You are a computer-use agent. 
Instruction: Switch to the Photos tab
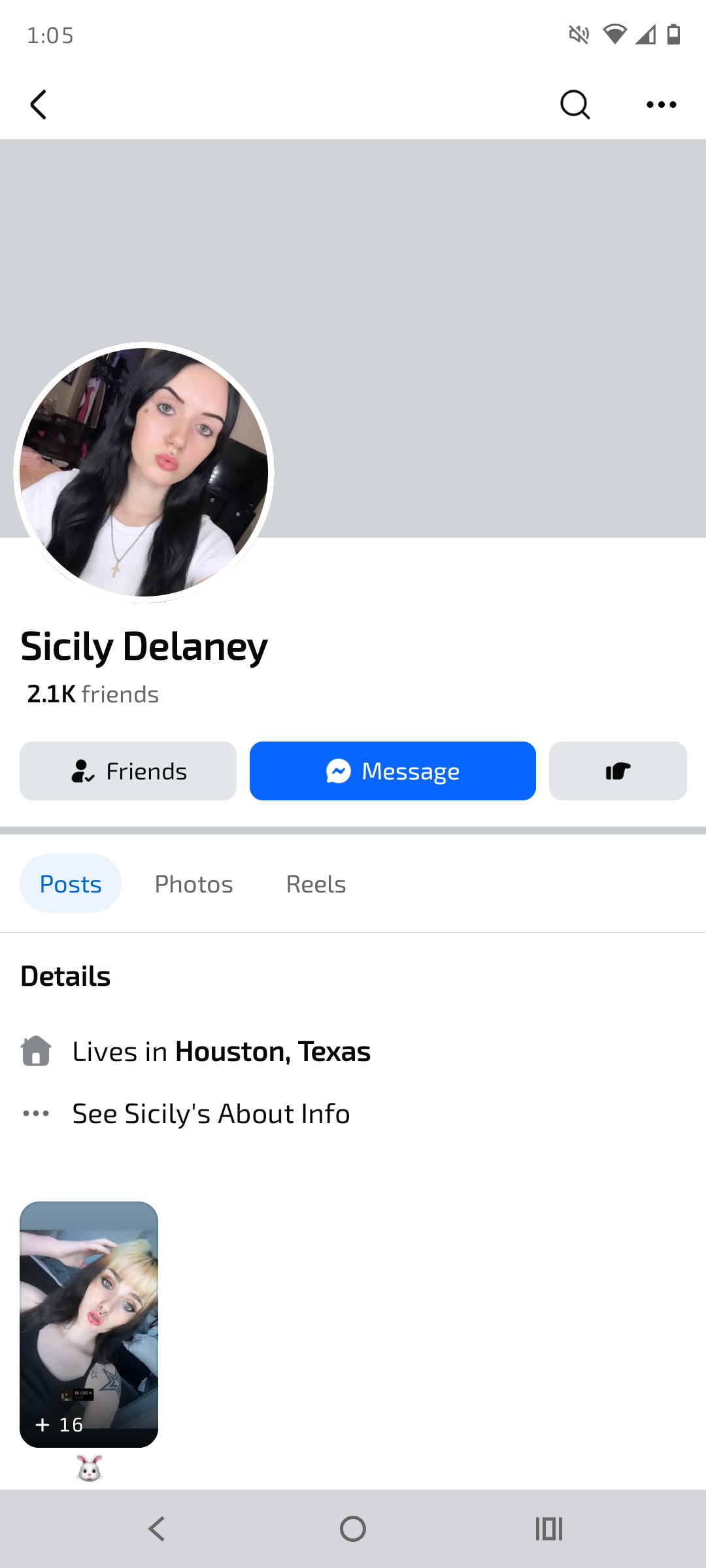193,884
